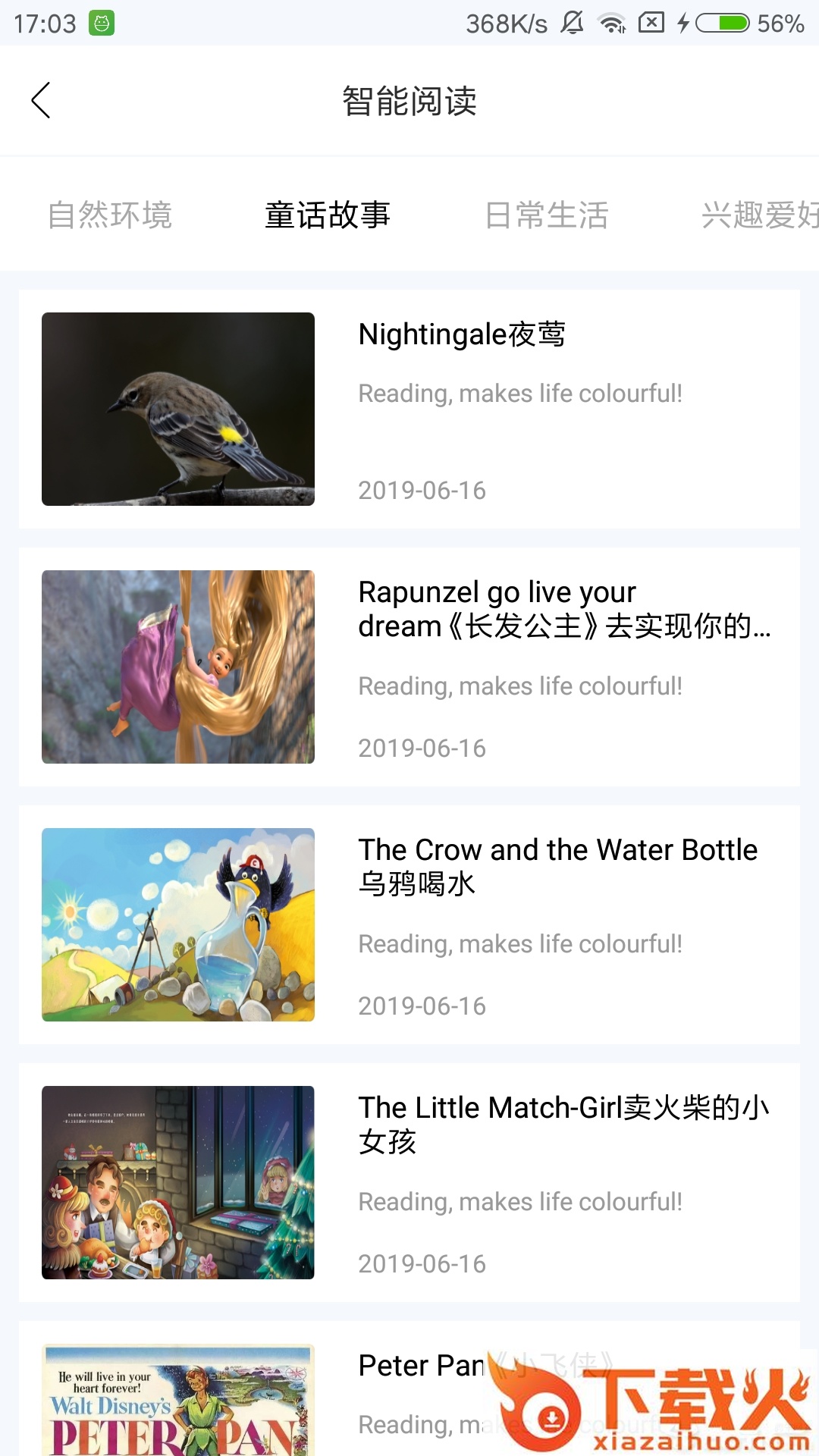Tap the Wi-Fi icon in the status bar
The image size is (819, 1456).
click(611, 23)
